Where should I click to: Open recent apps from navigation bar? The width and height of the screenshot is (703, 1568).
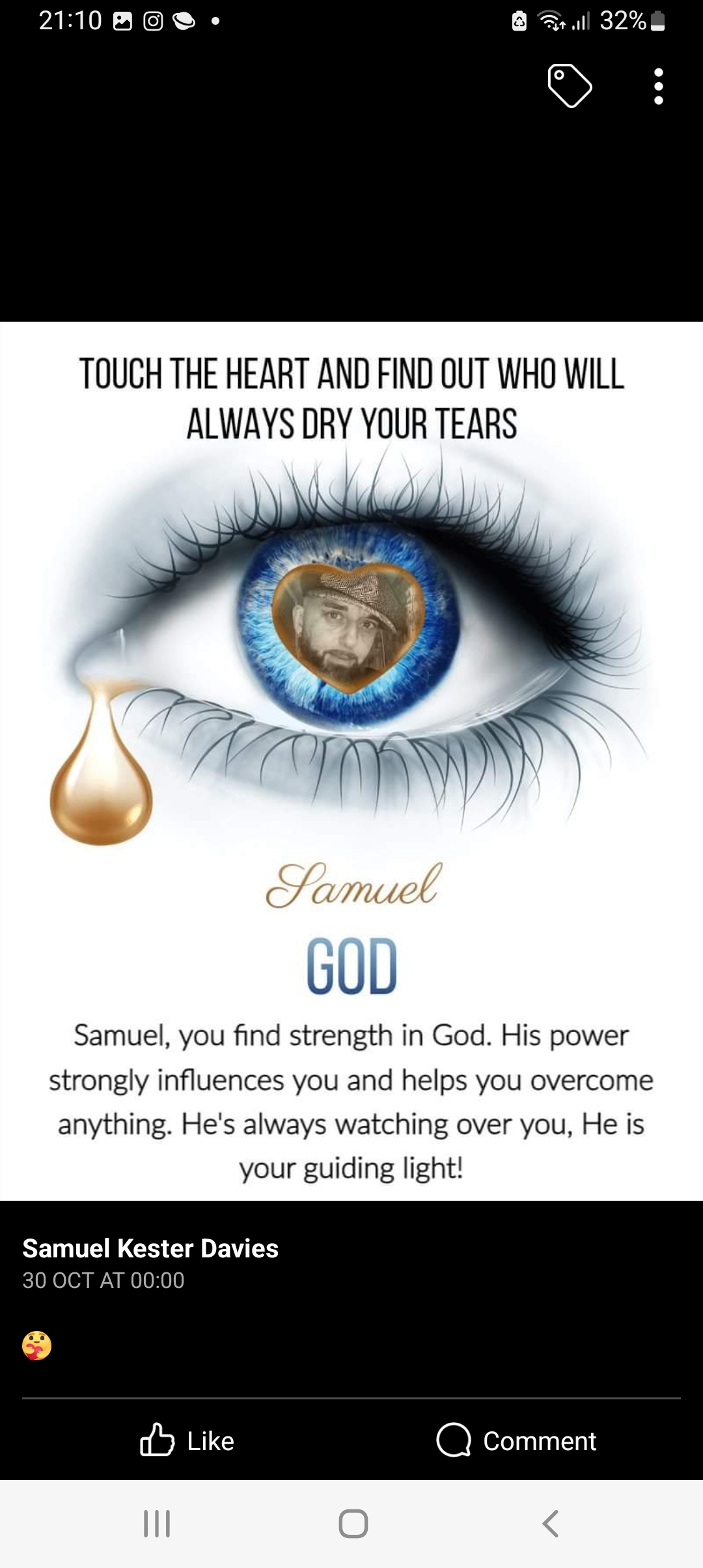157,1523
